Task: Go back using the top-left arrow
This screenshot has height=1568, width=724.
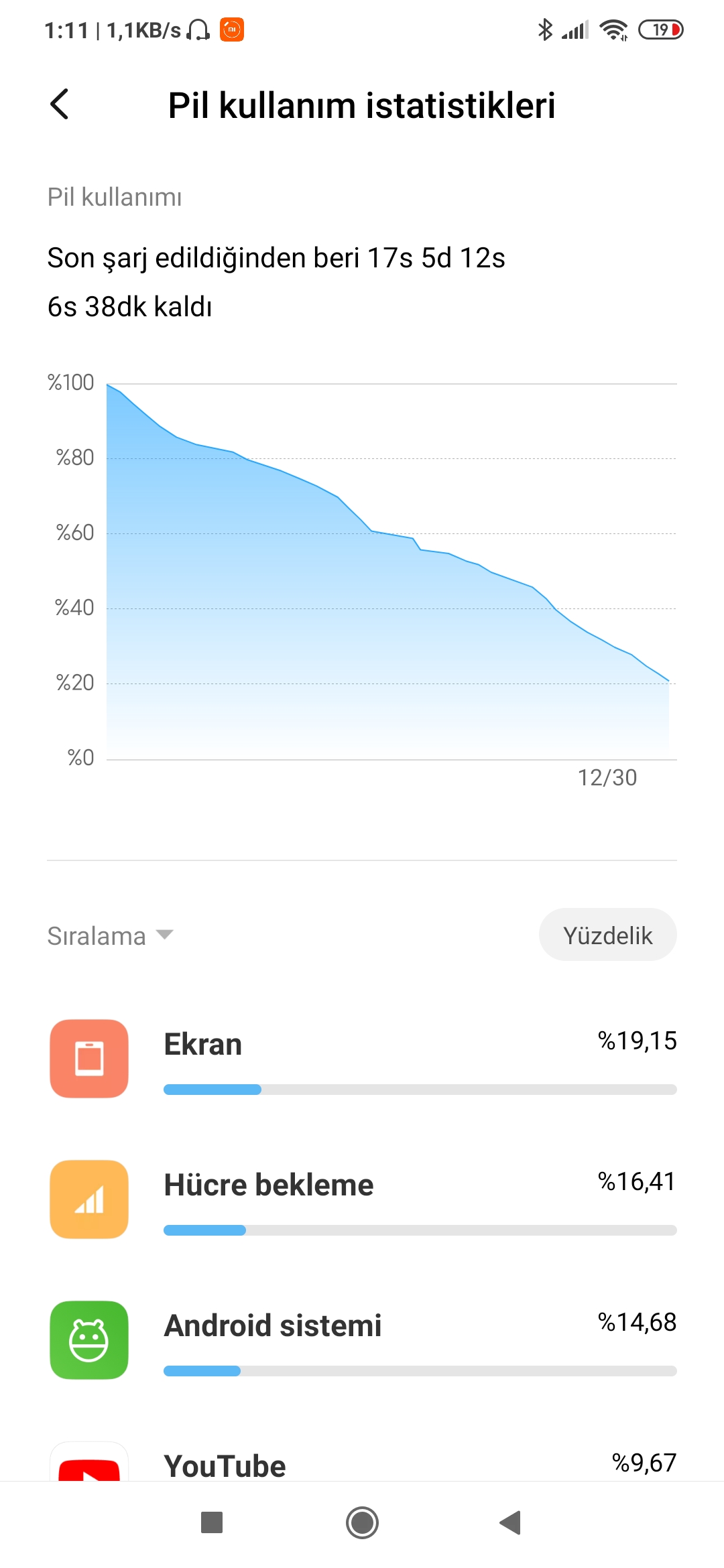Action: pos(60,105)
